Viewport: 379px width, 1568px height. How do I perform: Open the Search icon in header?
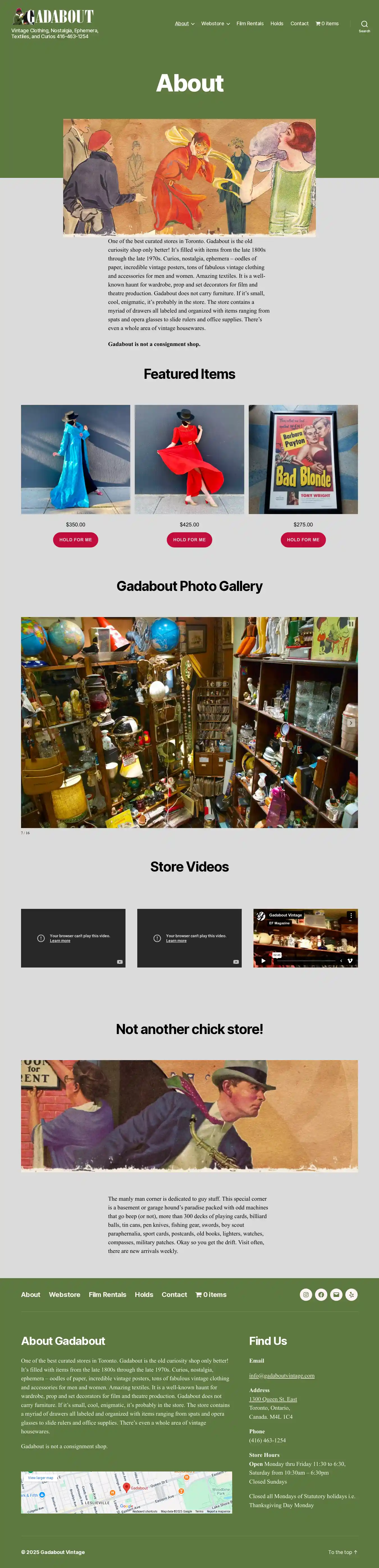coord(364,25)
